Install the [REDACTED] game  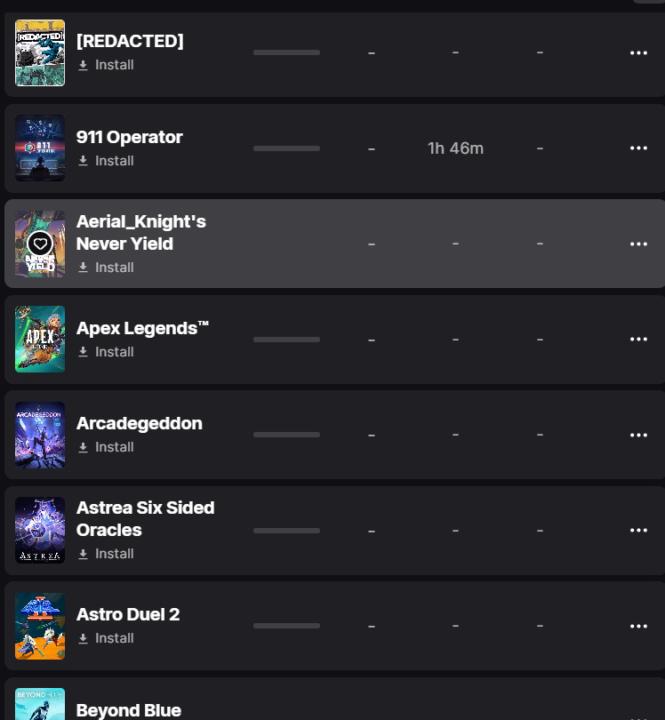point(106,65)
